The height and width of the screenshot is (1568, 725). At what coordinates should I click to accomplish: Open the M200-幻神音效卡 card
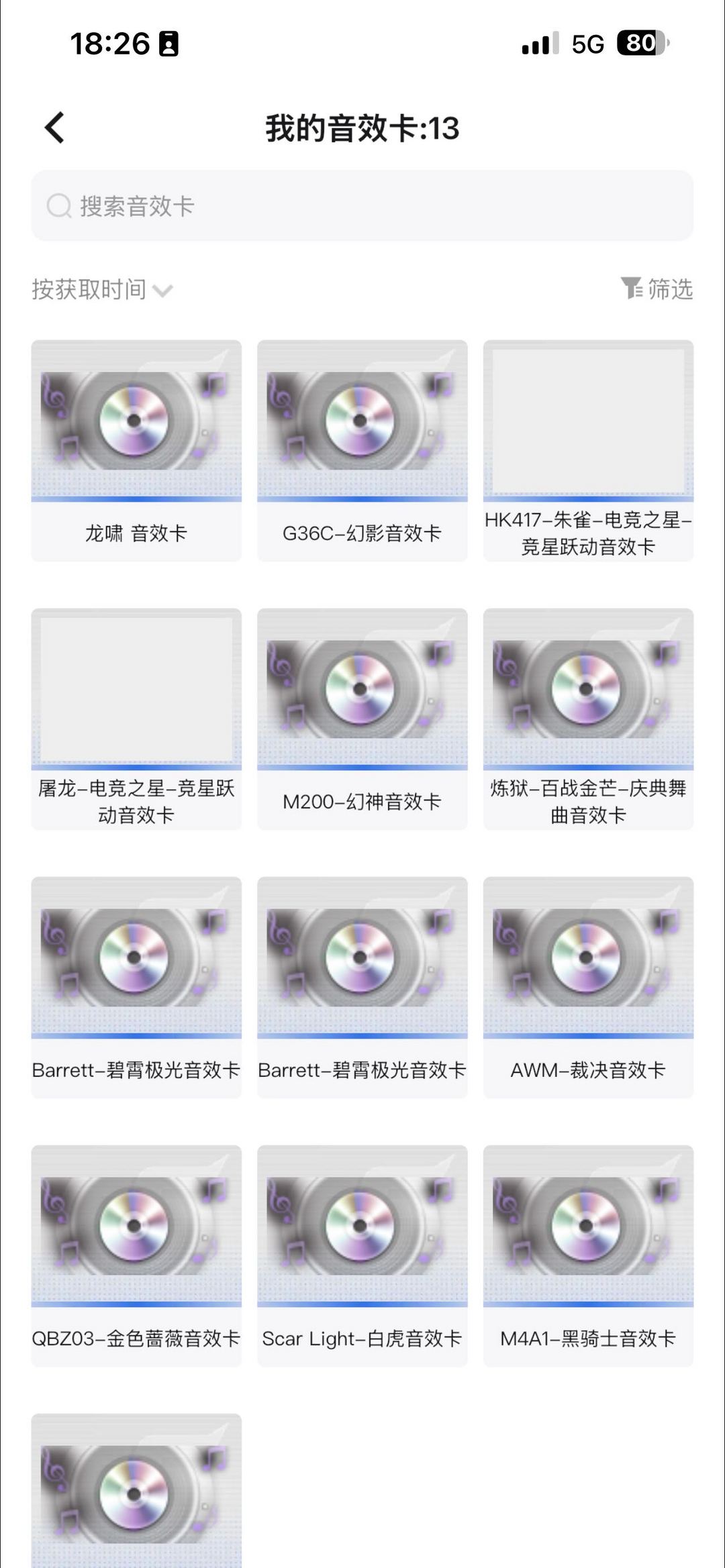pos(362,718)
